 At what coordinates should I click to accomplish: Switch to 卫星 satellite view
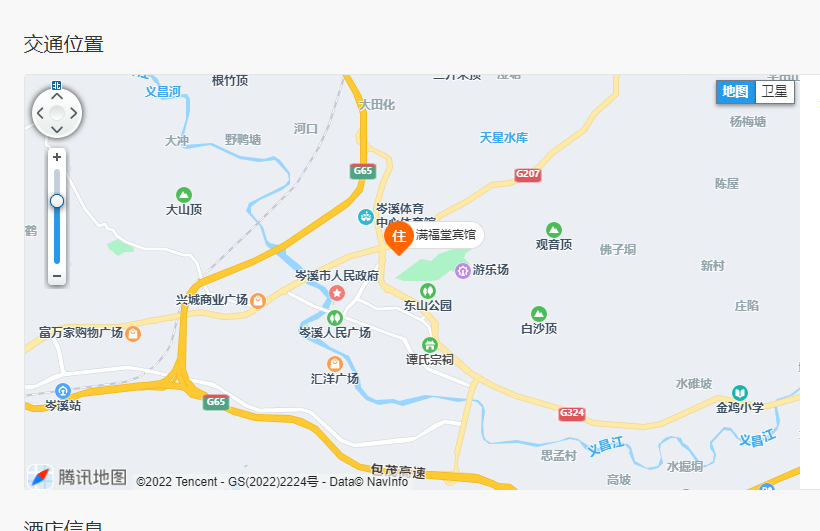[775, 92]
